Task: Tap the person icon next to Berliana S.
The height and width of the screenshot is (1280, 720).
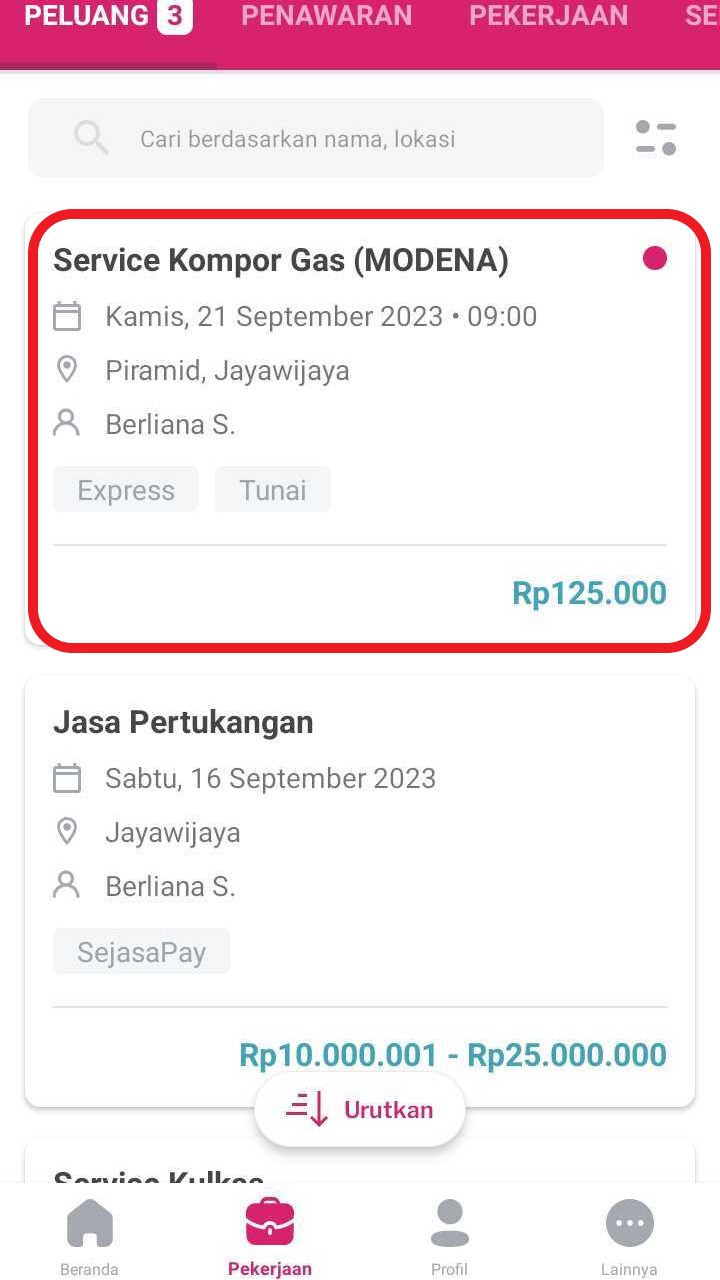Action: (x=66, y=423)
